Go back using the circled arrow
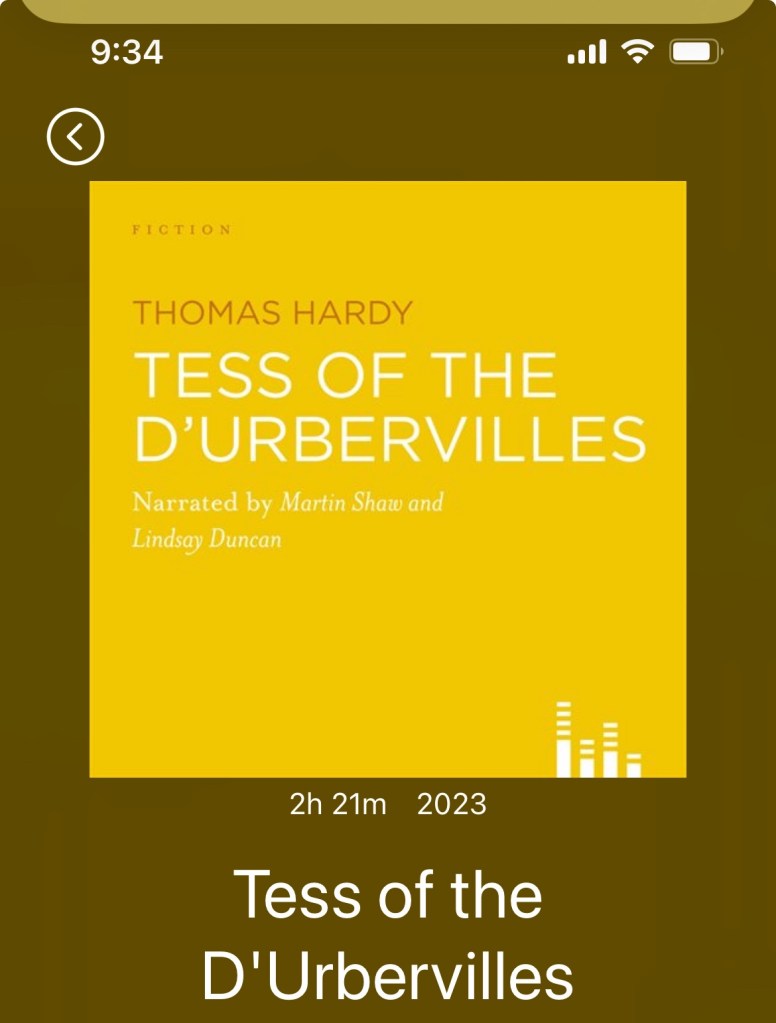 pos(75,136)
